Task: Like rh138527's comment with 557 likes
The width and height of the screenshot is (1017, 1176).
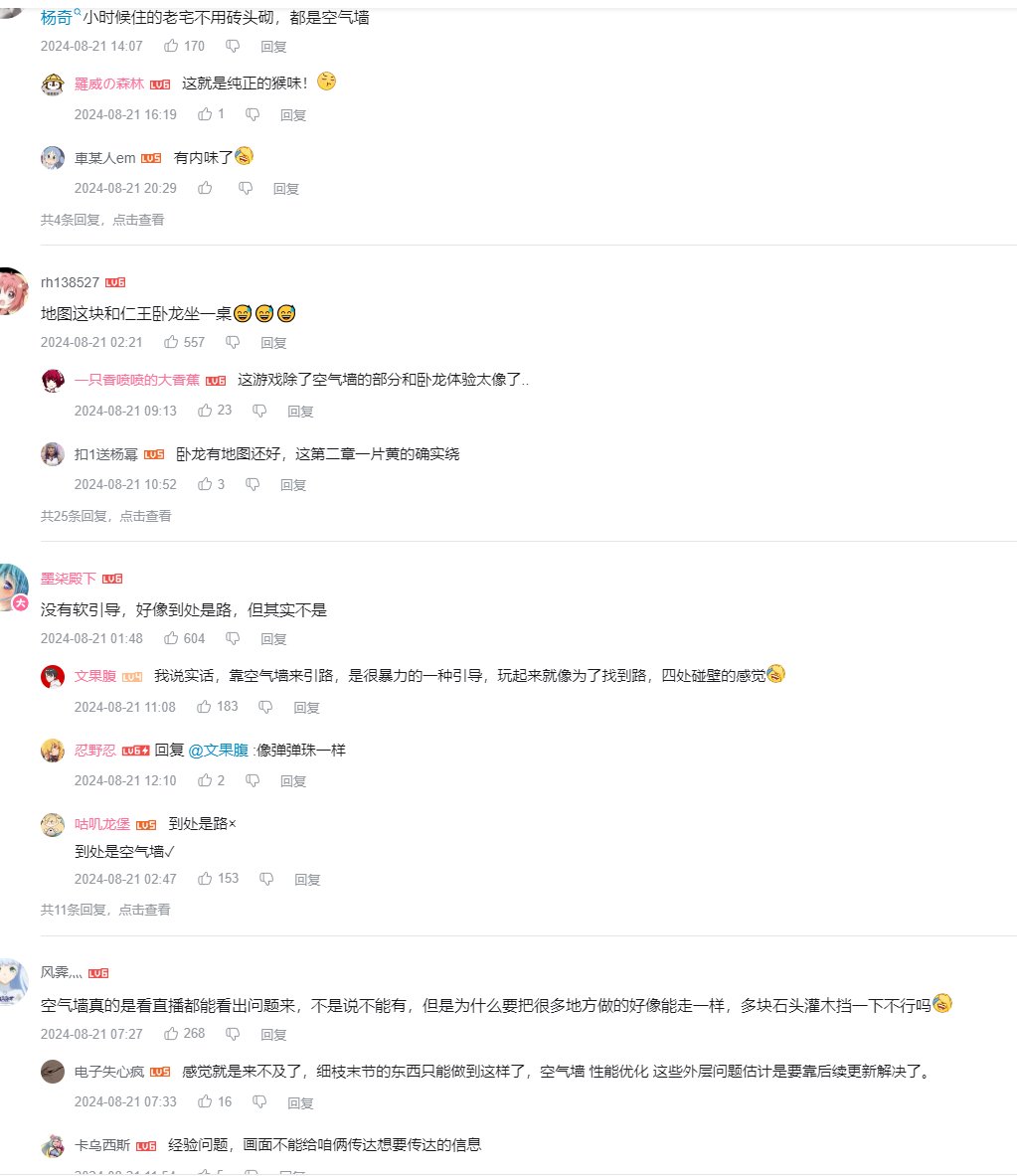Action: pyautogui.click(x=172, y=342)
